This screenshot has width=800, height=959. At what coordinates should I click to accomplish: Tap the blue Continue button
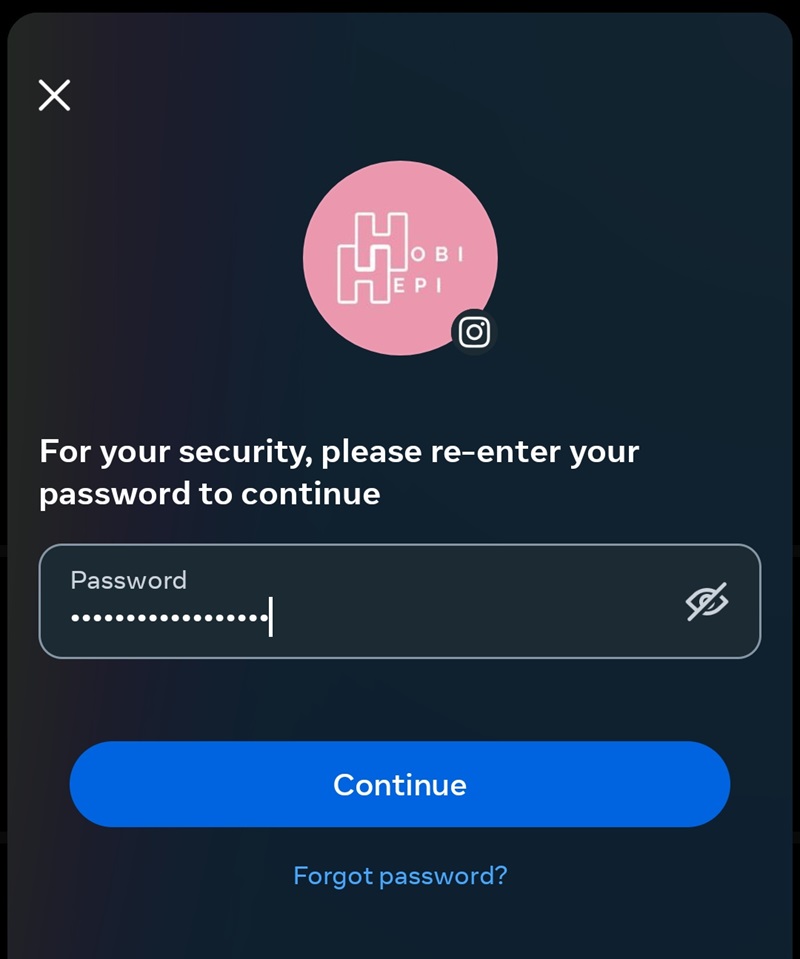click(400, 785)
